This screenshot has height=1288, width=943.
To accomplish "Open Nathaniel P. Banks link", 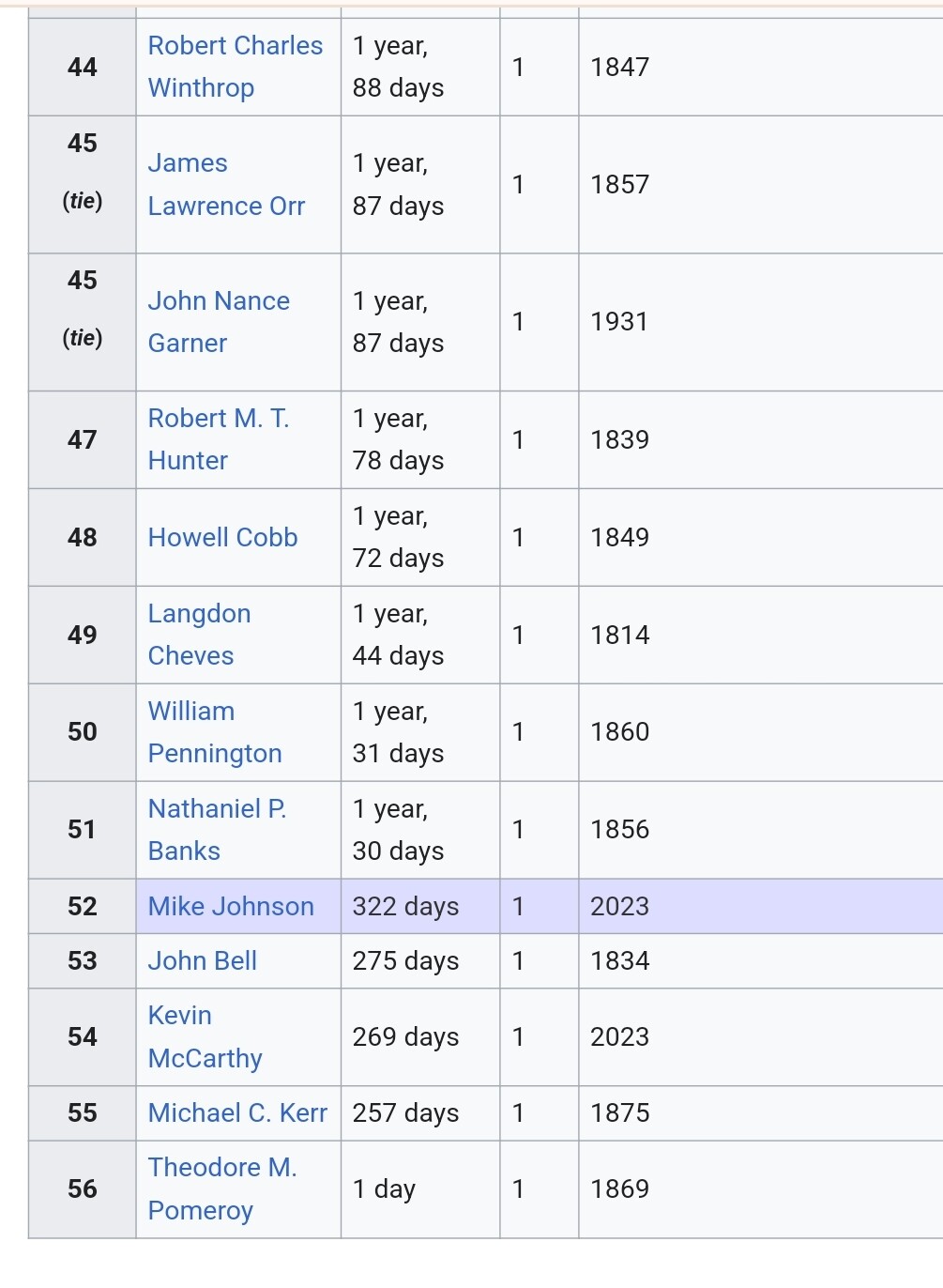I will [217, 809].
